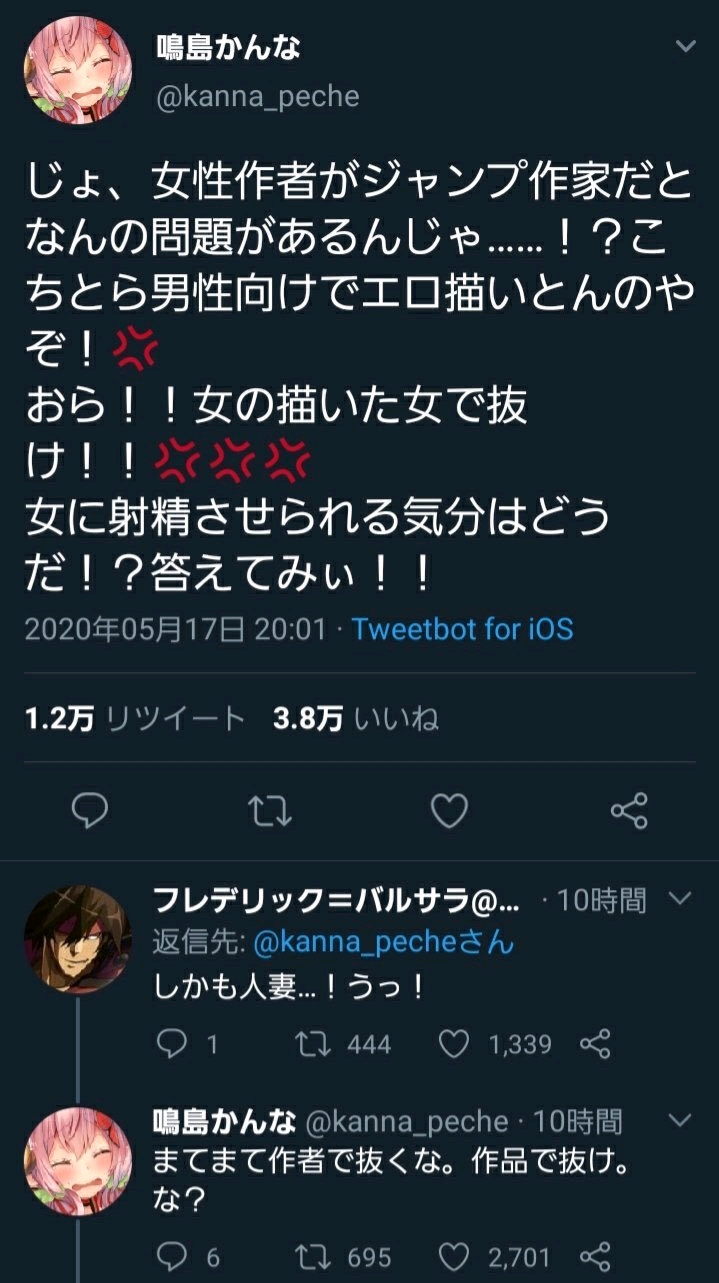Viewport: 719px width, 1283px height.
Task: Reply to フレデリック=バルサラ's tweet
Action: point(173,1044)
